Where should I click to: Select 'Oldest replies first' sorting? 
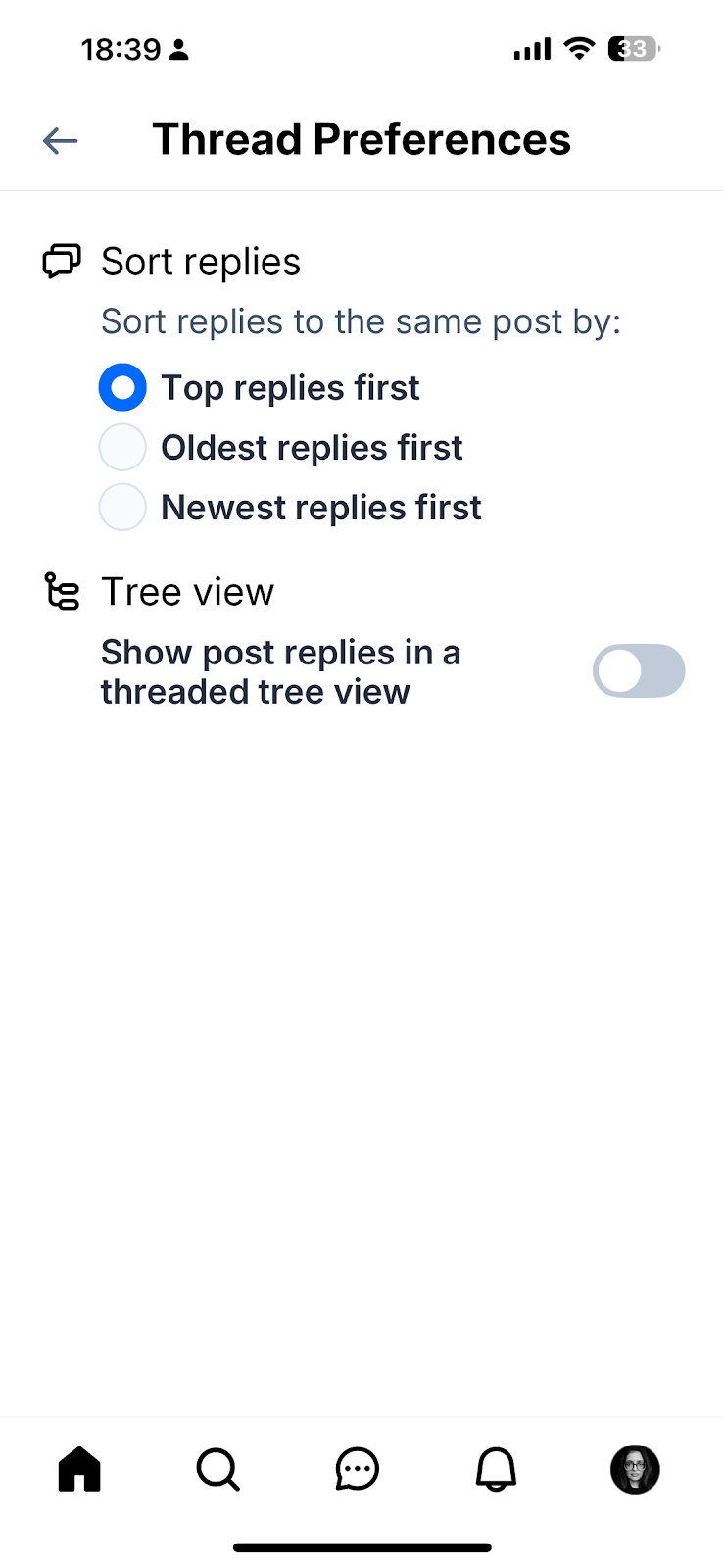tap(121, 447)
